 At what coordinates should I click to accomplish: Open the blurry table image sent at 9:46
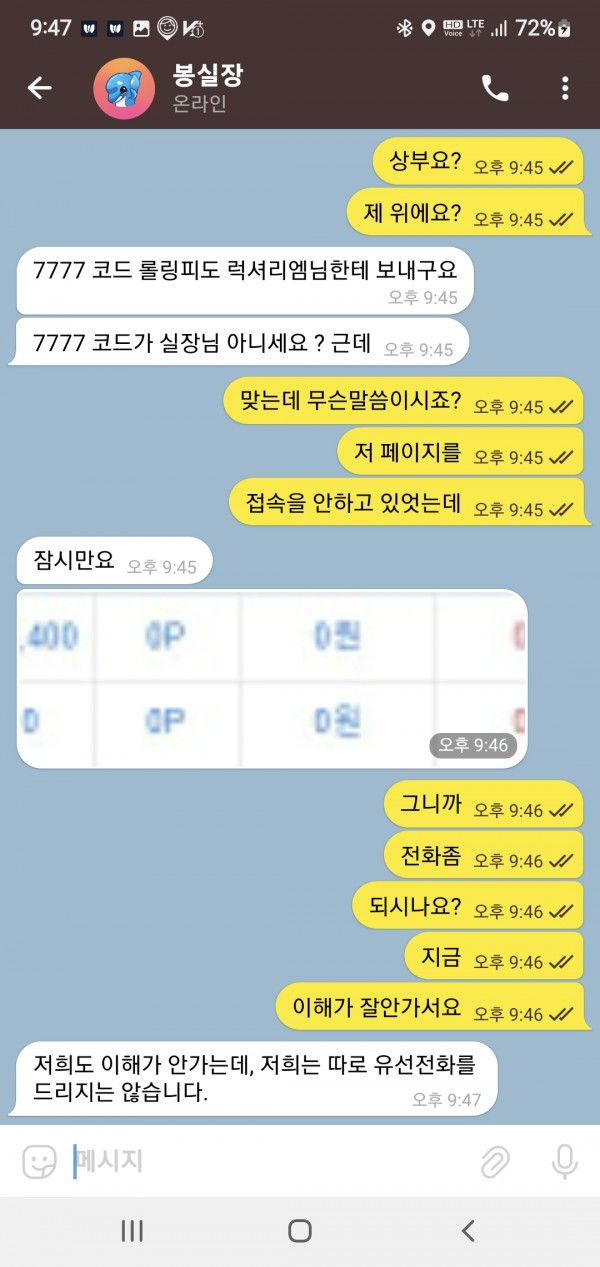coord(271,678)
